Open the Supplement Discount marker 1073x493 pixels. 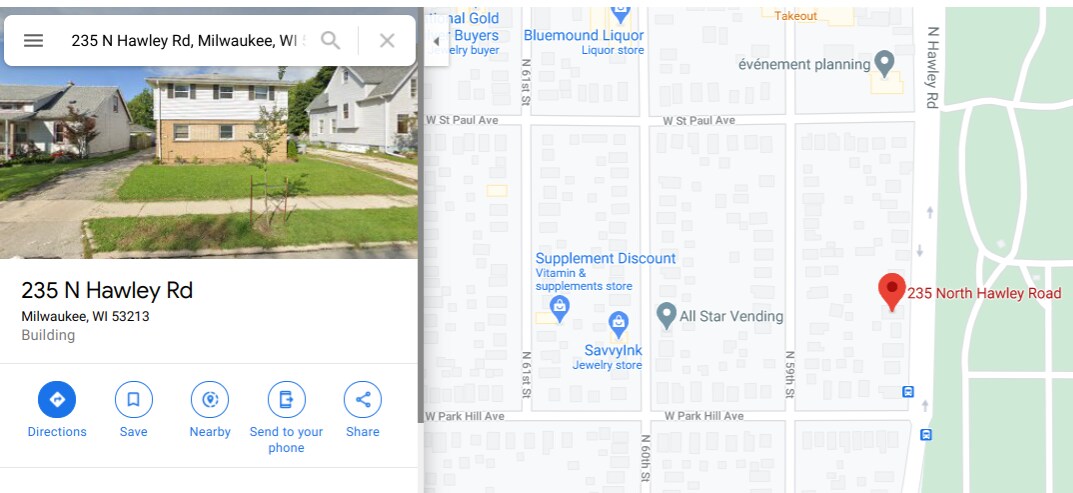click(559, 306)
